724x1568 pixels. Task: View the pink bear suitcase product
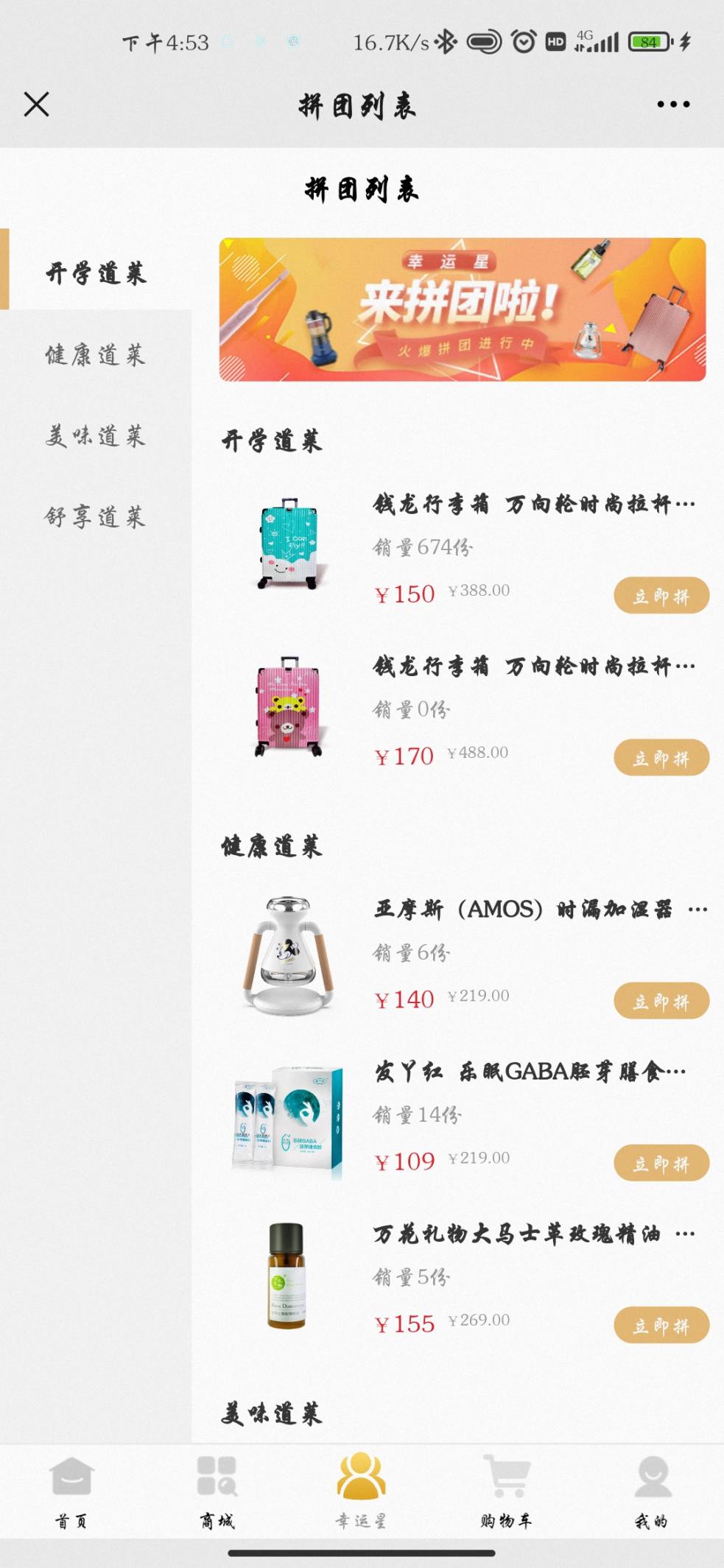289,706
